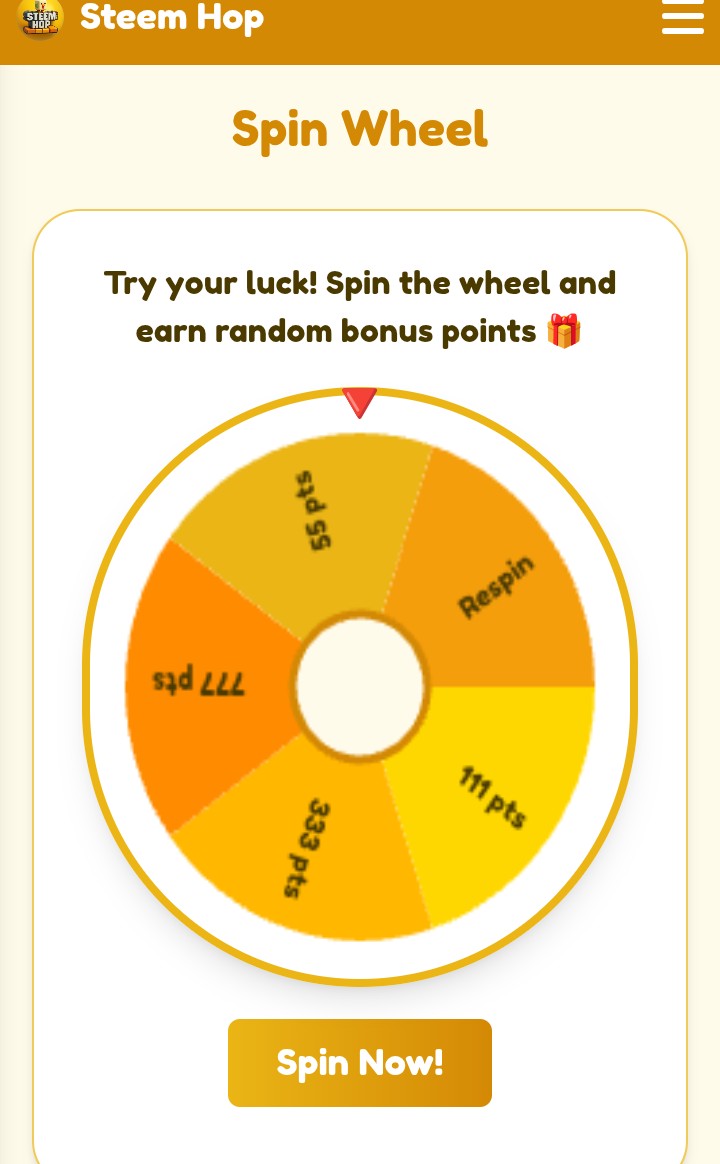Image resolution: width=720 pixels, height=1164 pixels.
Task: Open the hamburger menu
Action: [x=682, y=16]
